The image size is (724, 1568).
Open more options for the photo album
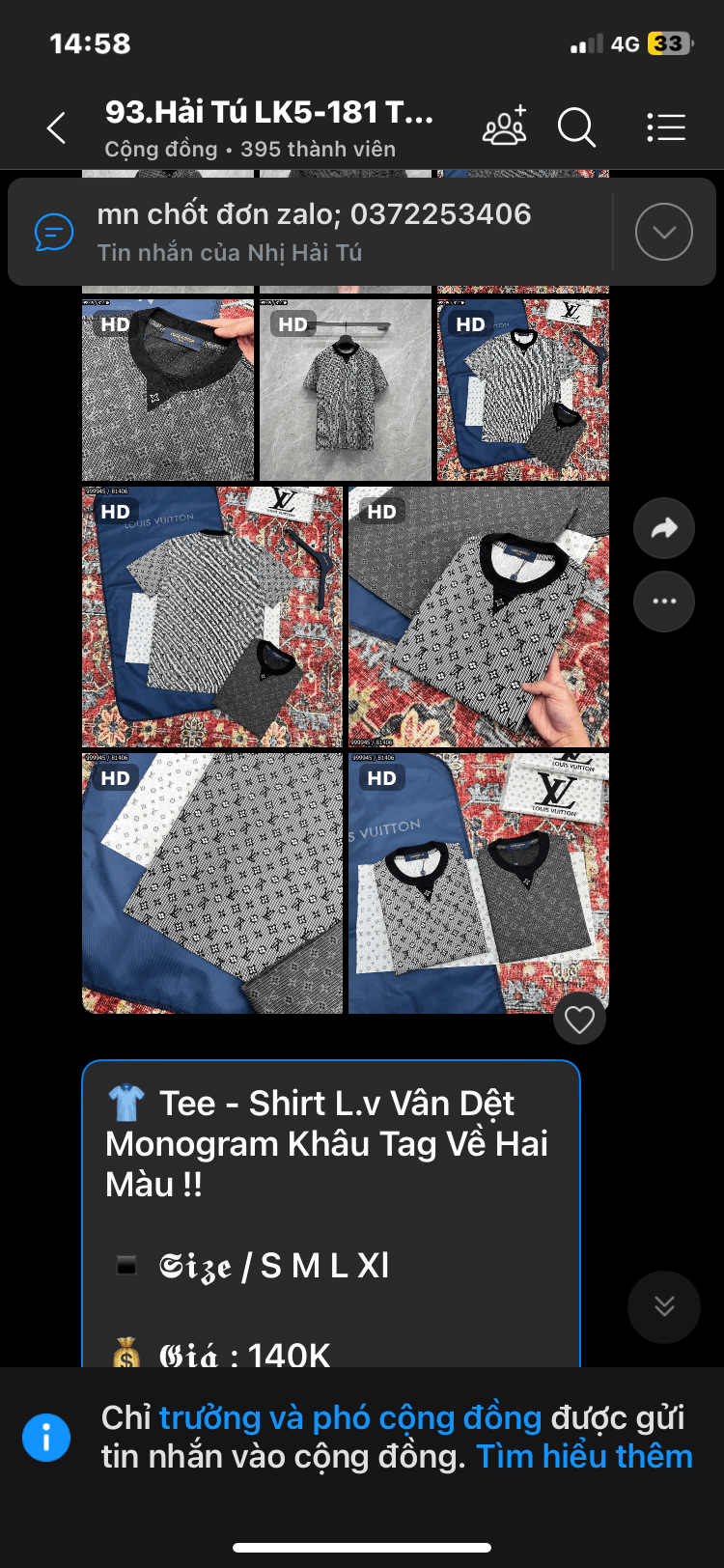pyautogui.click(x=664, y=602)
